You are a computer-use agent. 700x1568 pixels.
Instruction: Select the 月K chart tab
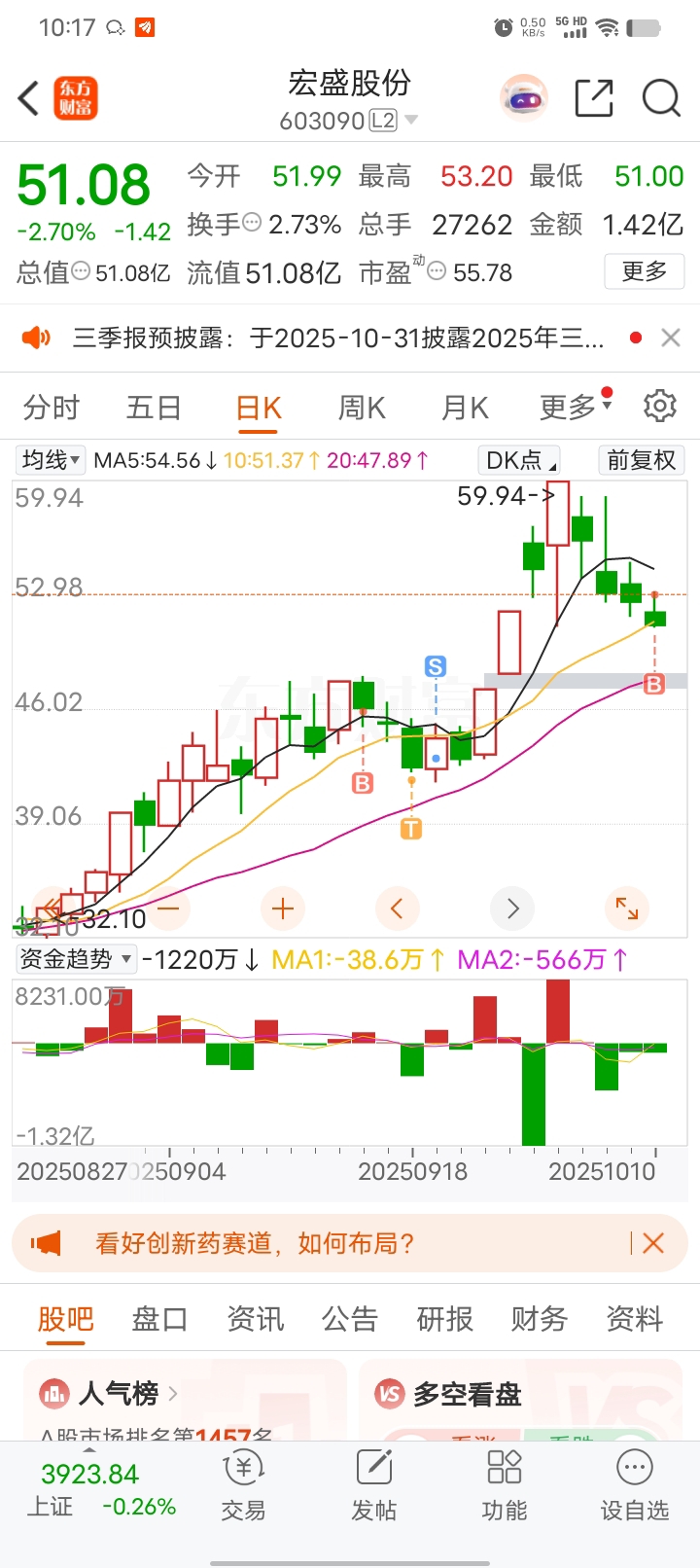pyautogui.click(x=465, y=408)
